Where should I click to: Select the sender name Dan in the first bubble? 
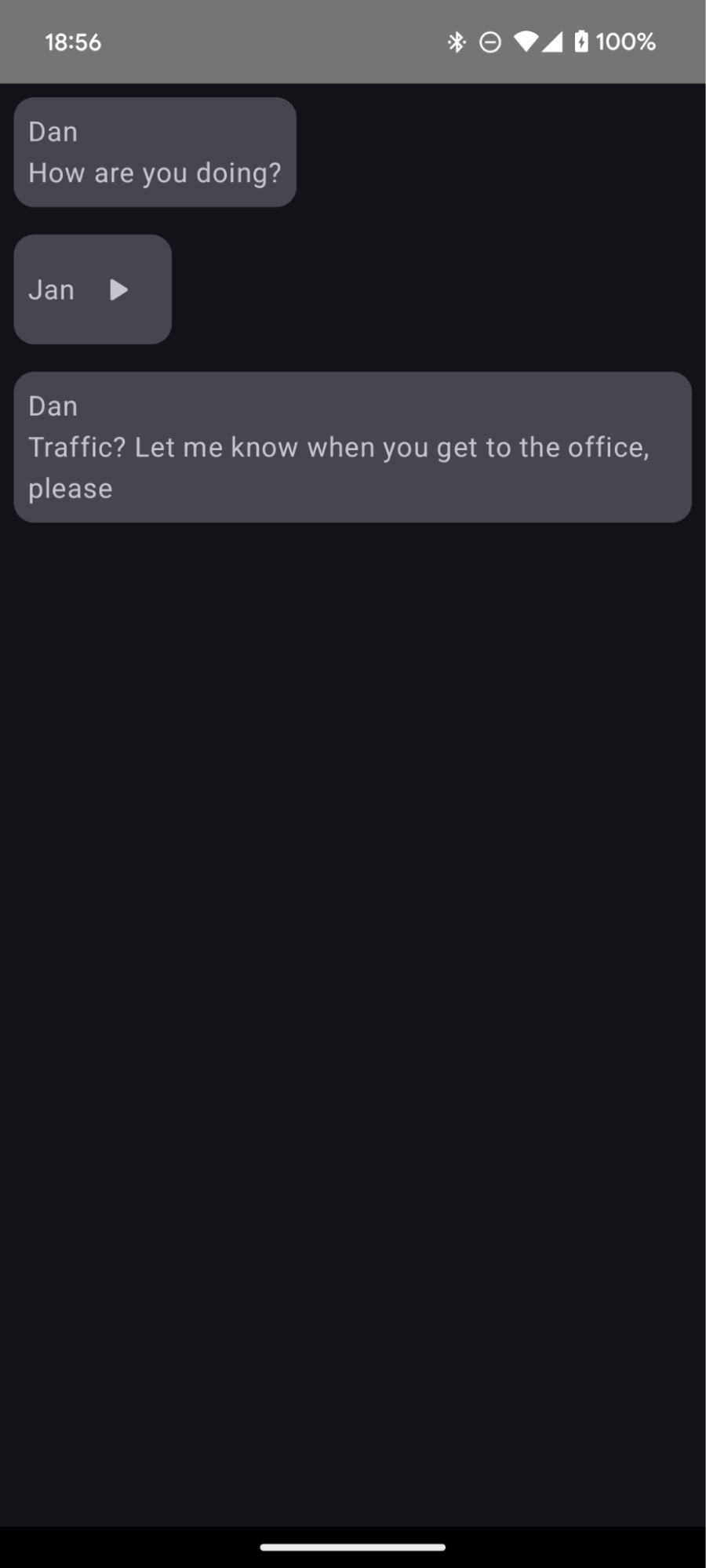pyautogui.click(x=52, y=131)
